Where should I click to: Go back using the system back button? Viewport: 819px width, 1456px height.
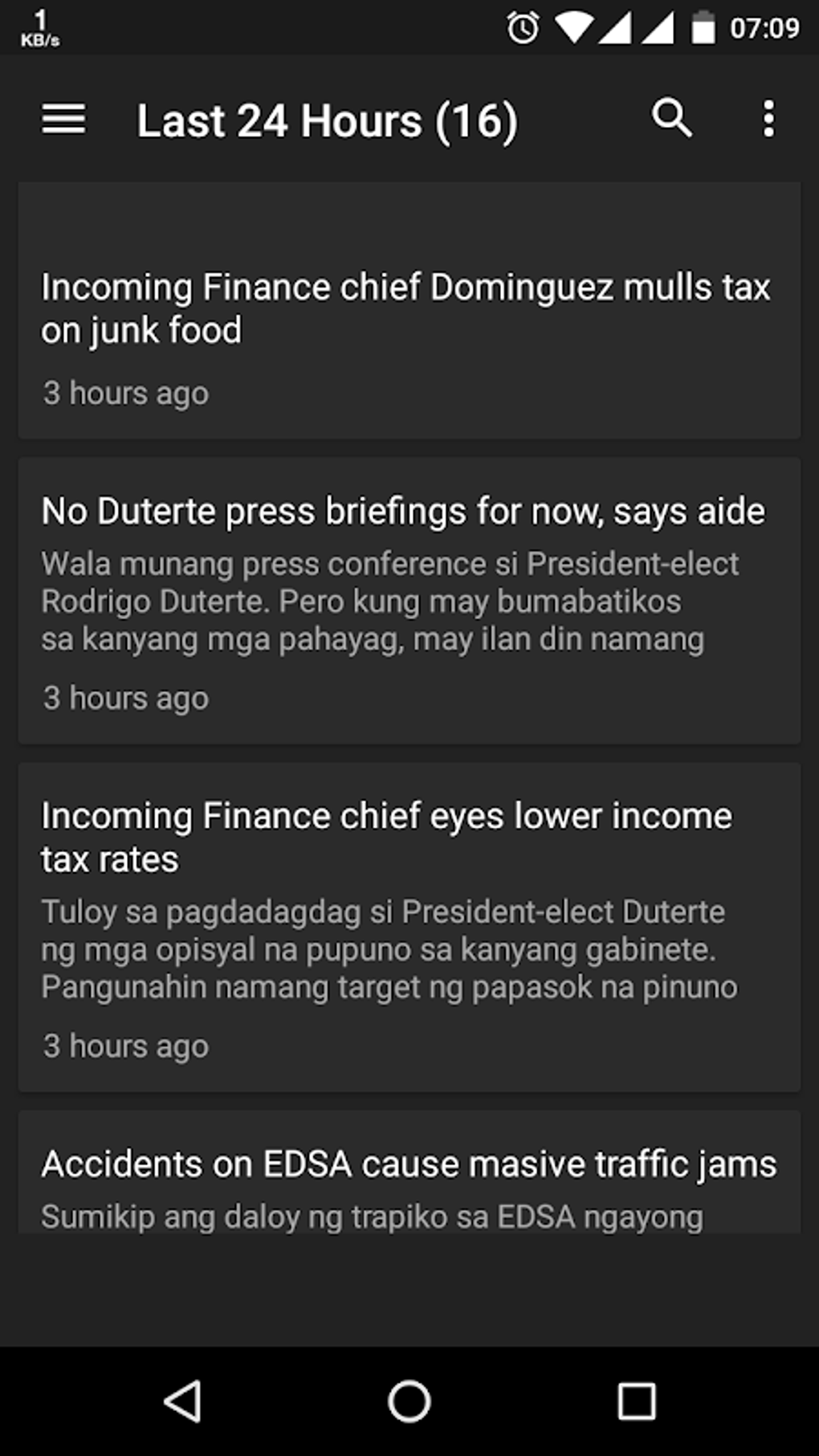[183, 1401]
